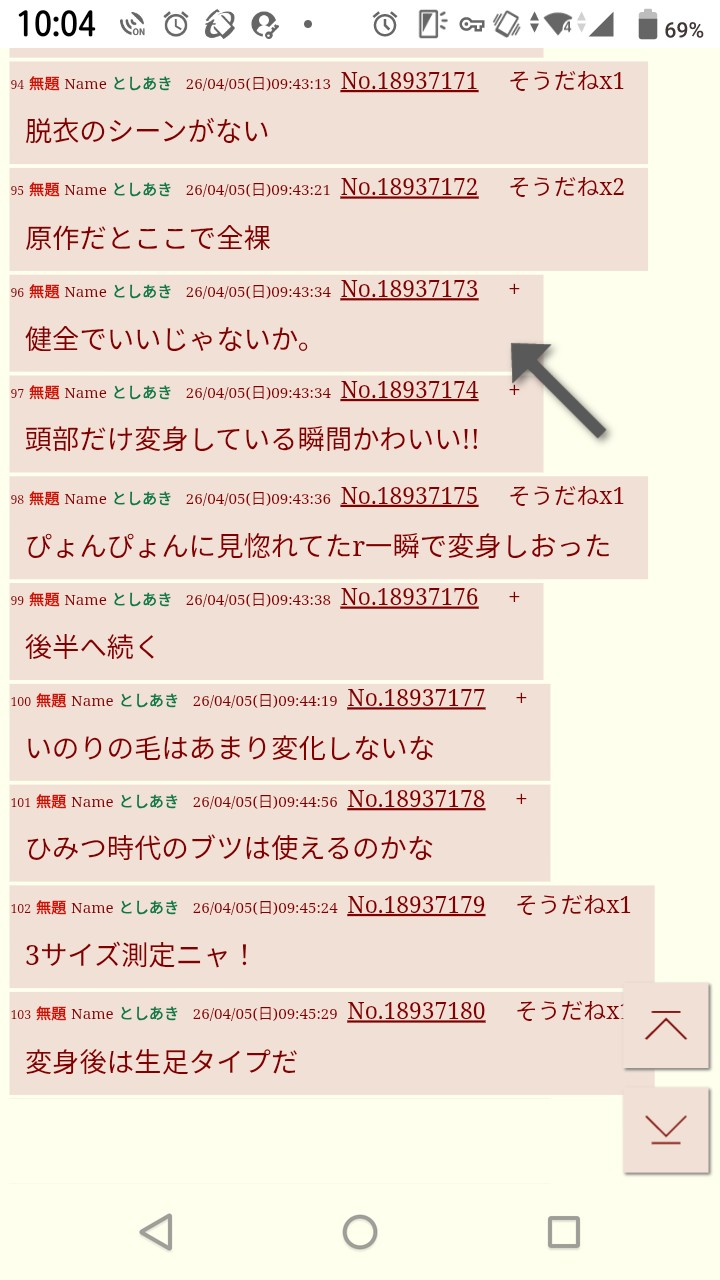This screenshot has width=720, height=1280.
Task: Open recent apps from navigation bar
Action: click(563, 1232)
